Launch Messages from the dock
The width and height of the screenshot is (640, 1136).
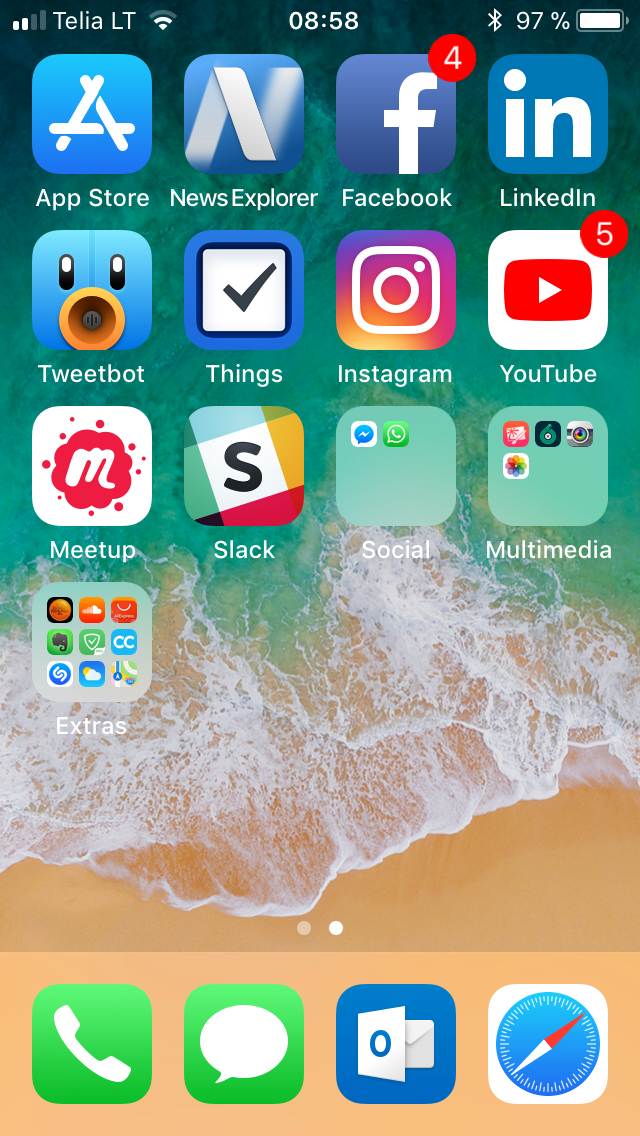point(244,1044)
